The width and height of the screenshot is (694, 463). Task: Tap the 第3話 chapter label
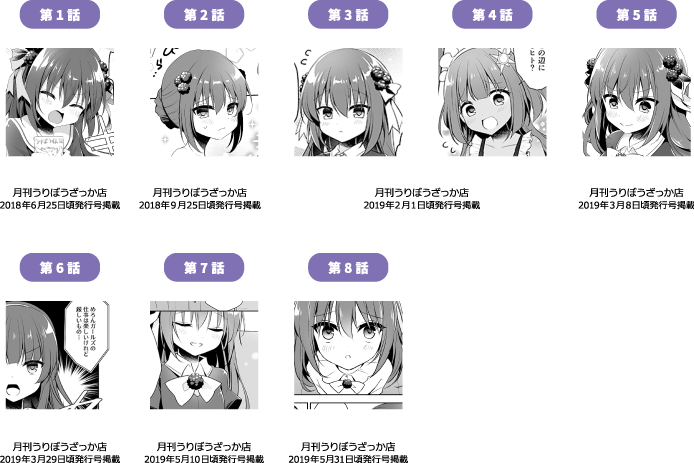348,15
